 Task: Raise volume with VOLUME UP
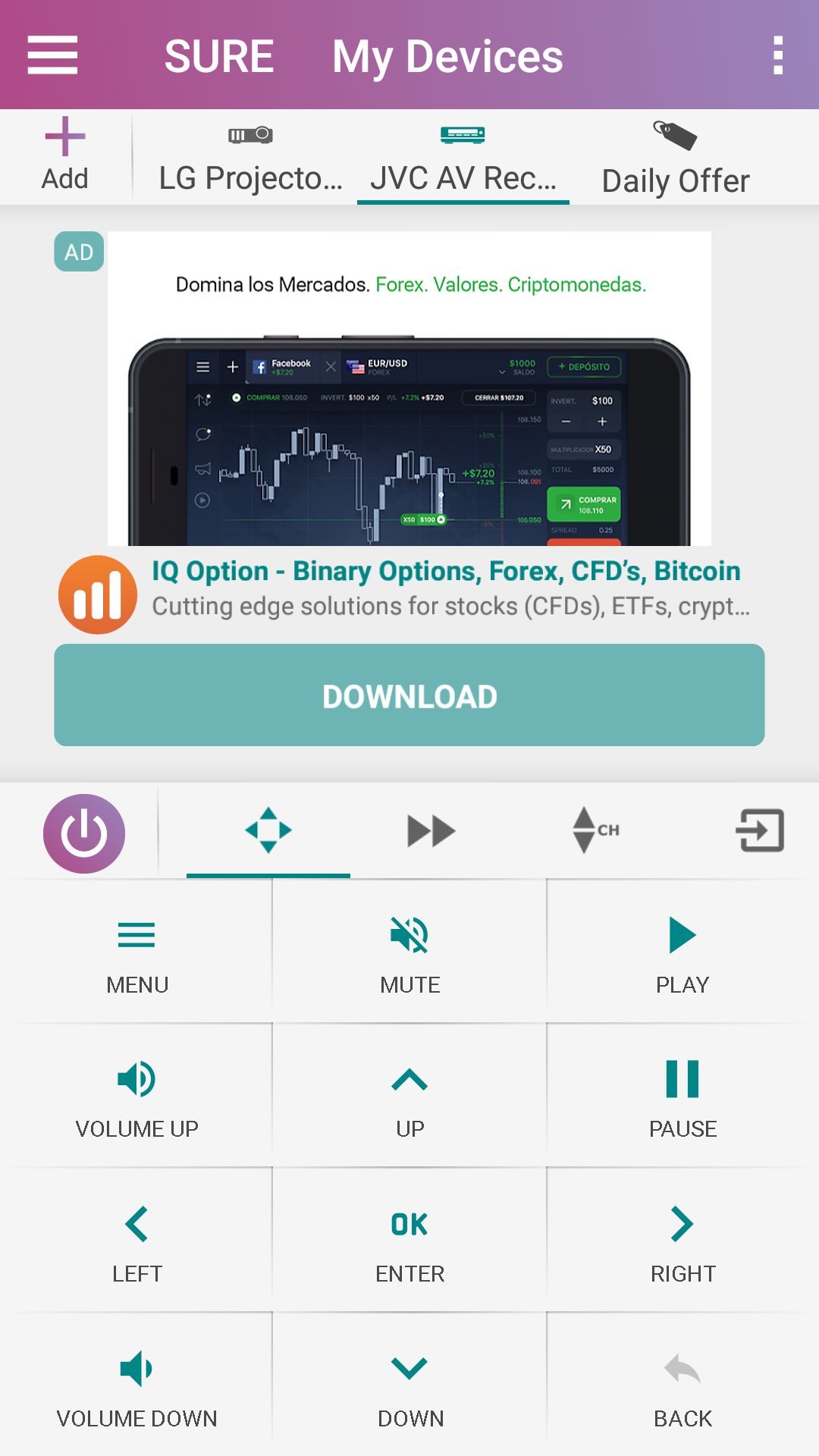pos(137,1097)
